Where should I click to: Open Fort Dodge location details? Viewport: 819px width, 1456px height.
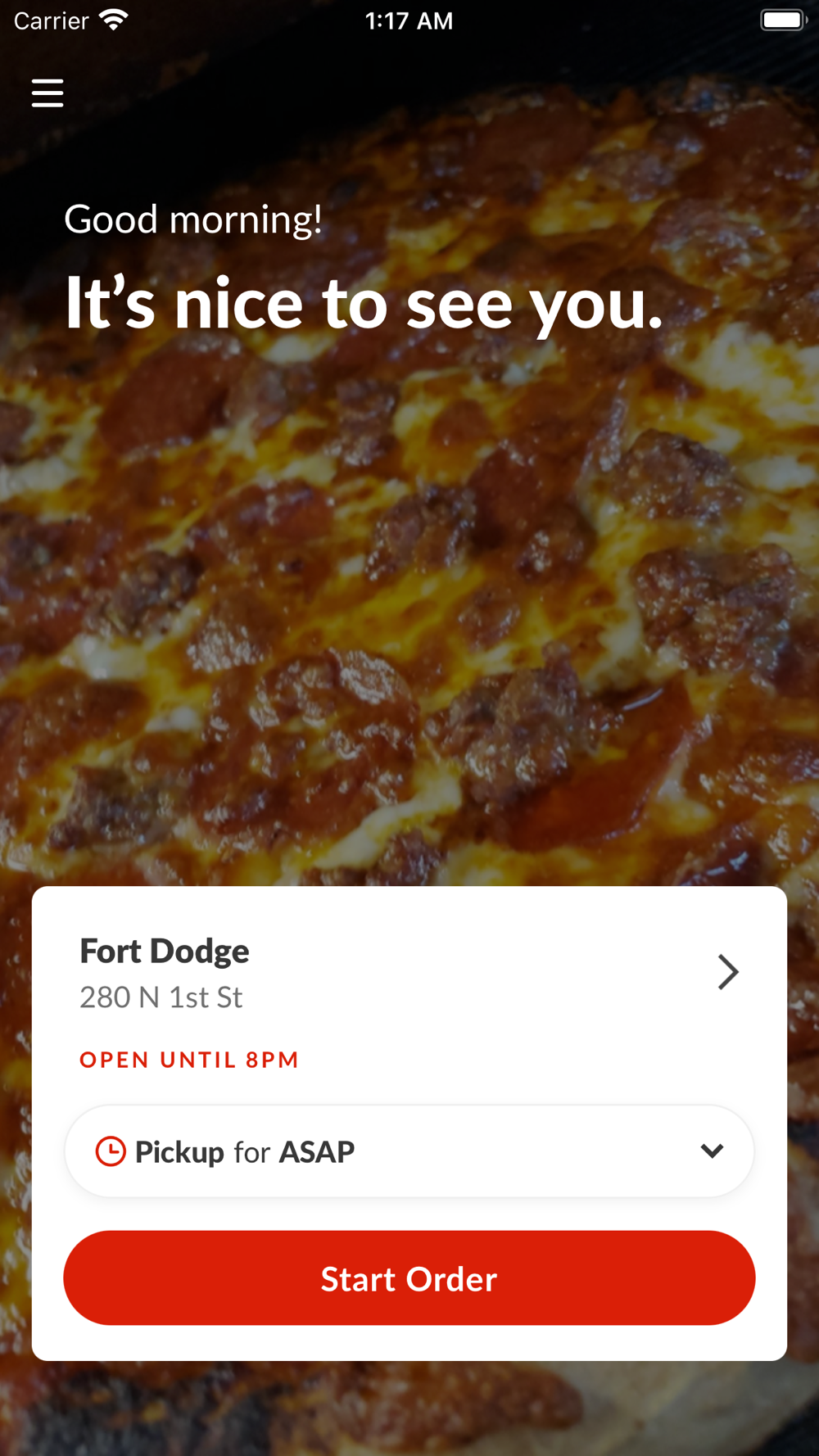pos(726,972)
